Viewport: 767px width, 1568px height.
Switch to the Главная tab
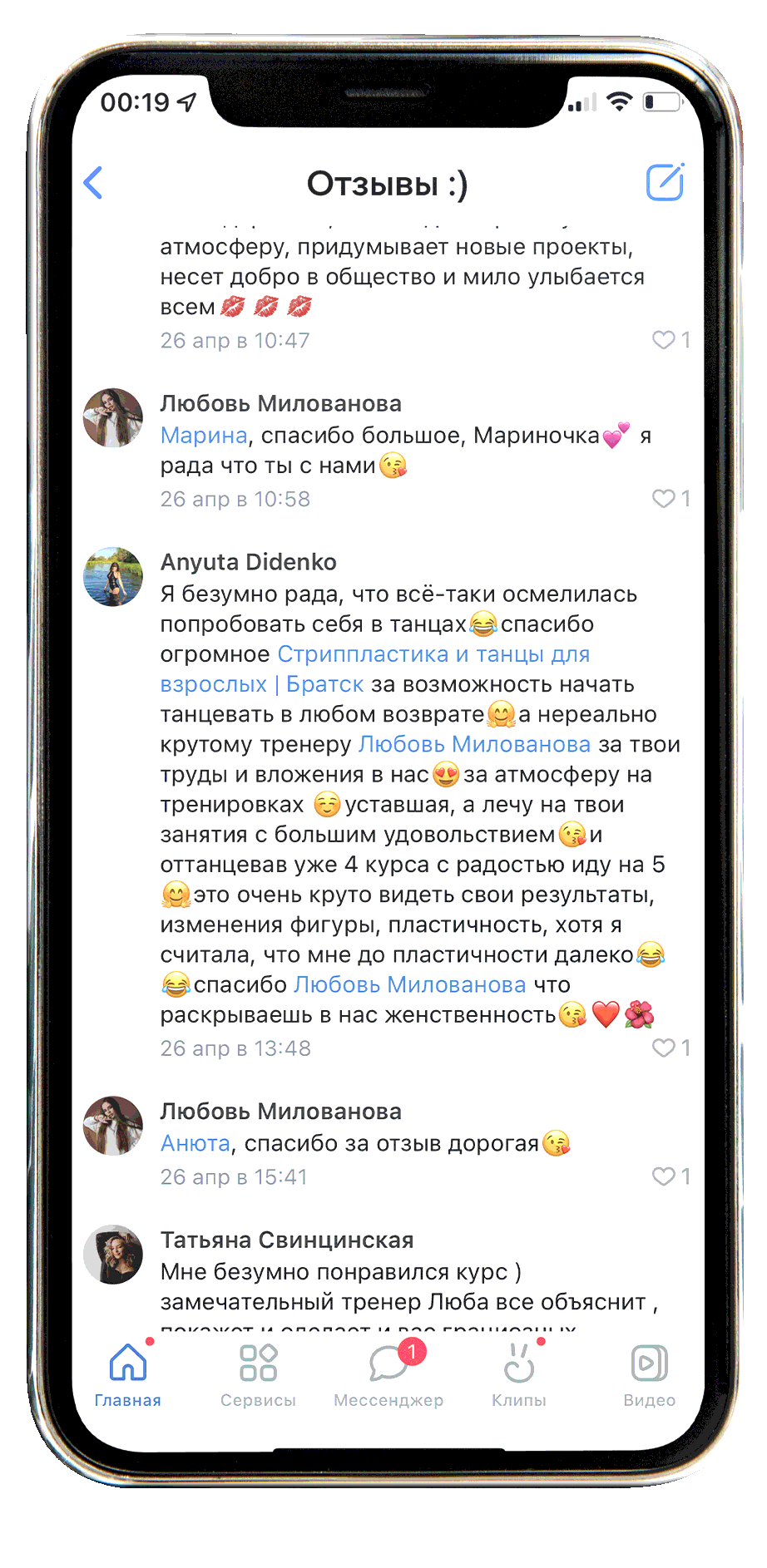(128, 1376)
